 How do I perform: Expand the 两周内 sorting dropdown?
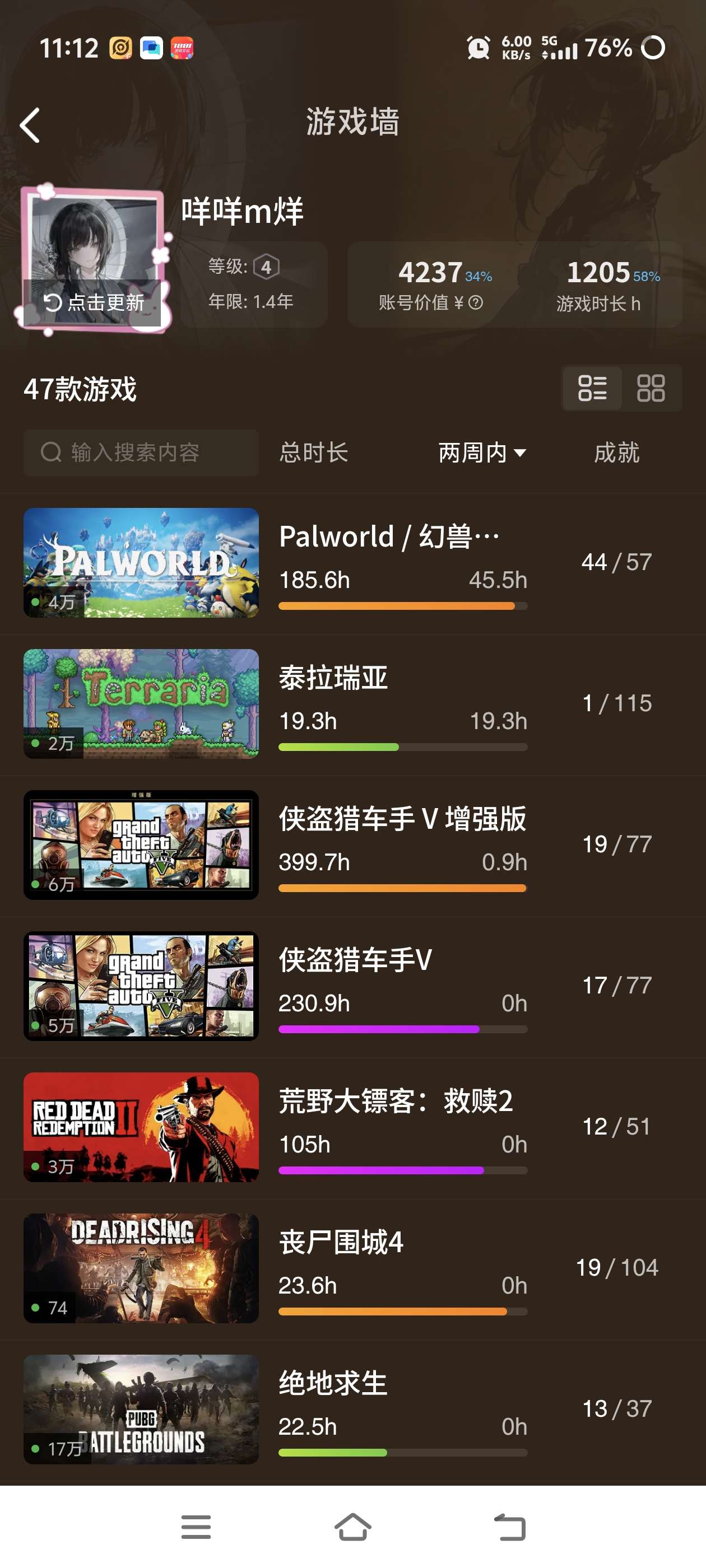click(481, 452)
